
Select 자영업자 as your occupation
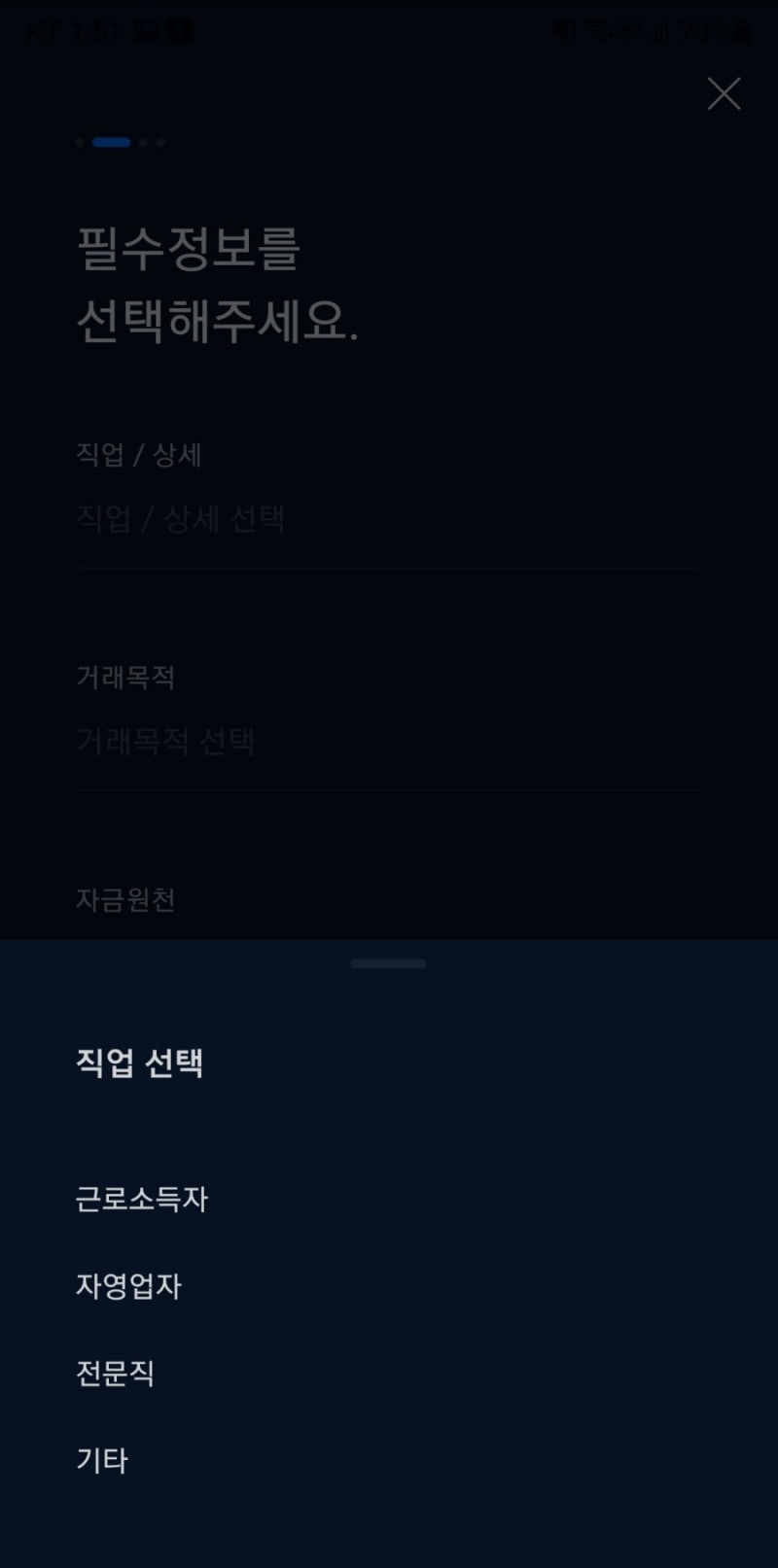[128, 1286]
